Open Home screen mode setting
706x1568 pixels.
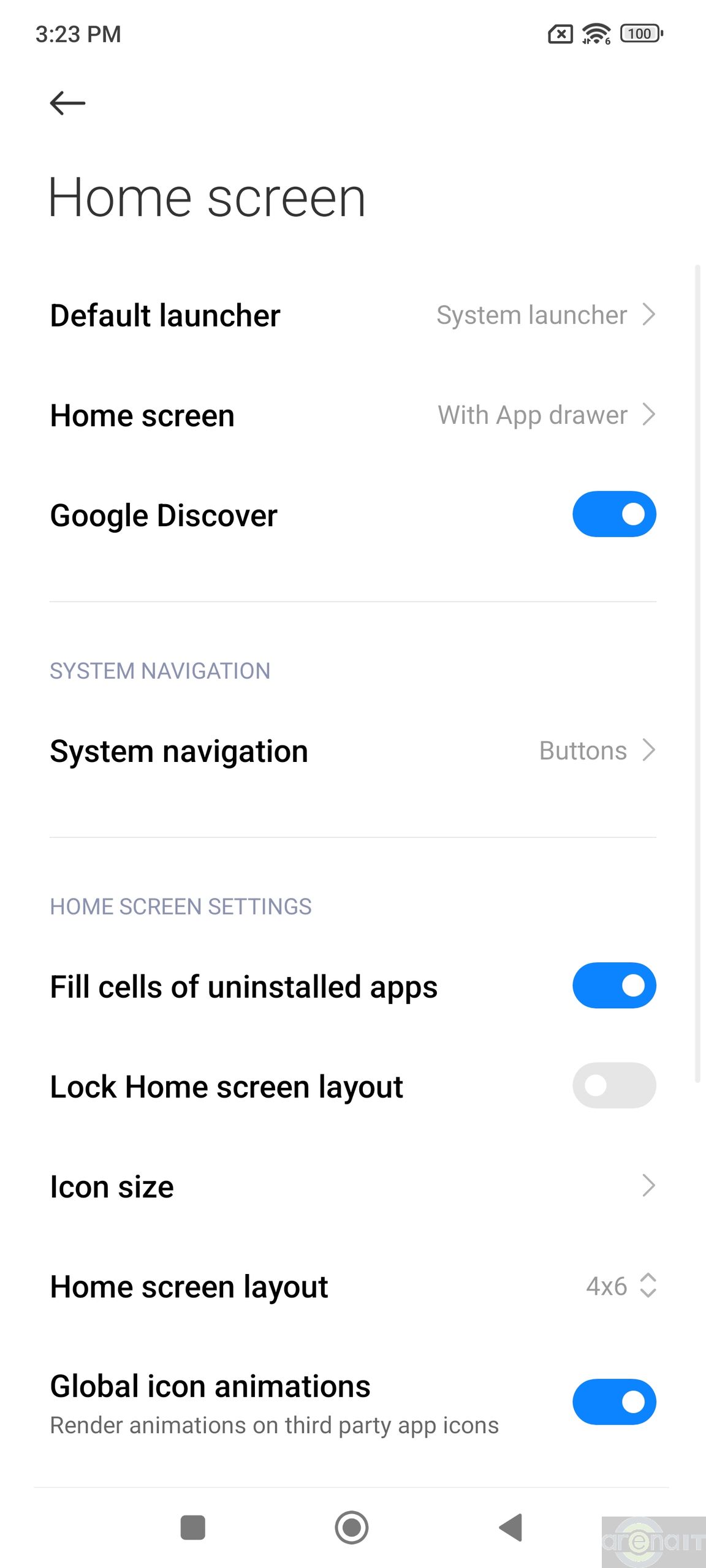pyautogui.click(x=352, y=415)
